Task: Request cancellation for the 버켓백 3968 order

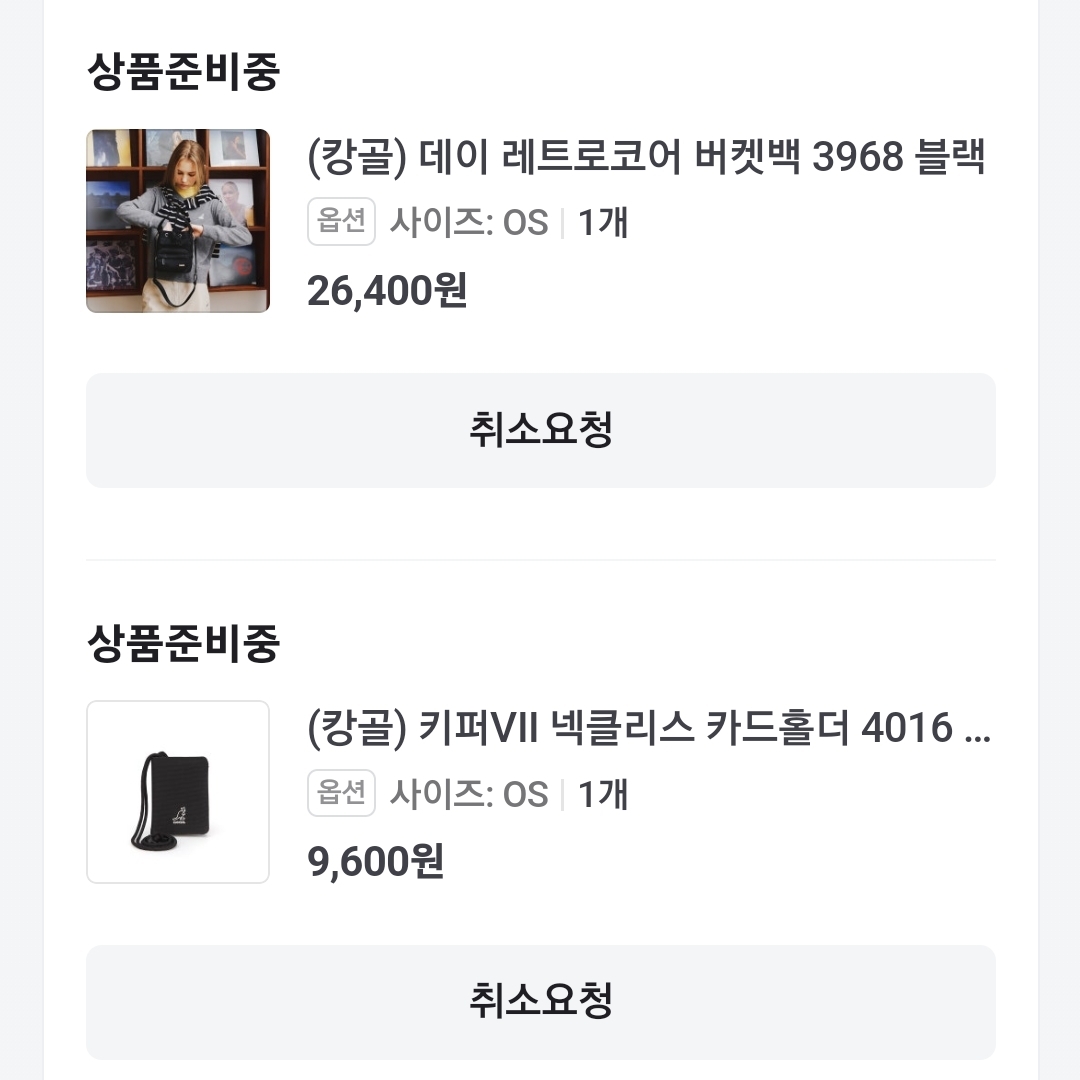Action: pyautogui.click(x=540, y=430)
